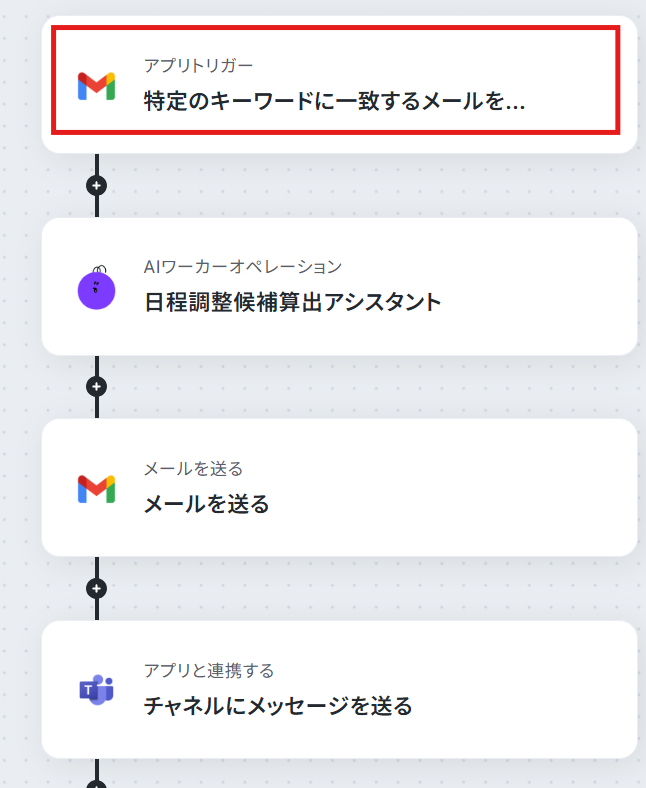Open the Gmail メールを送る step
This screenshot has width=646, height=788.
tap(338, 488)
